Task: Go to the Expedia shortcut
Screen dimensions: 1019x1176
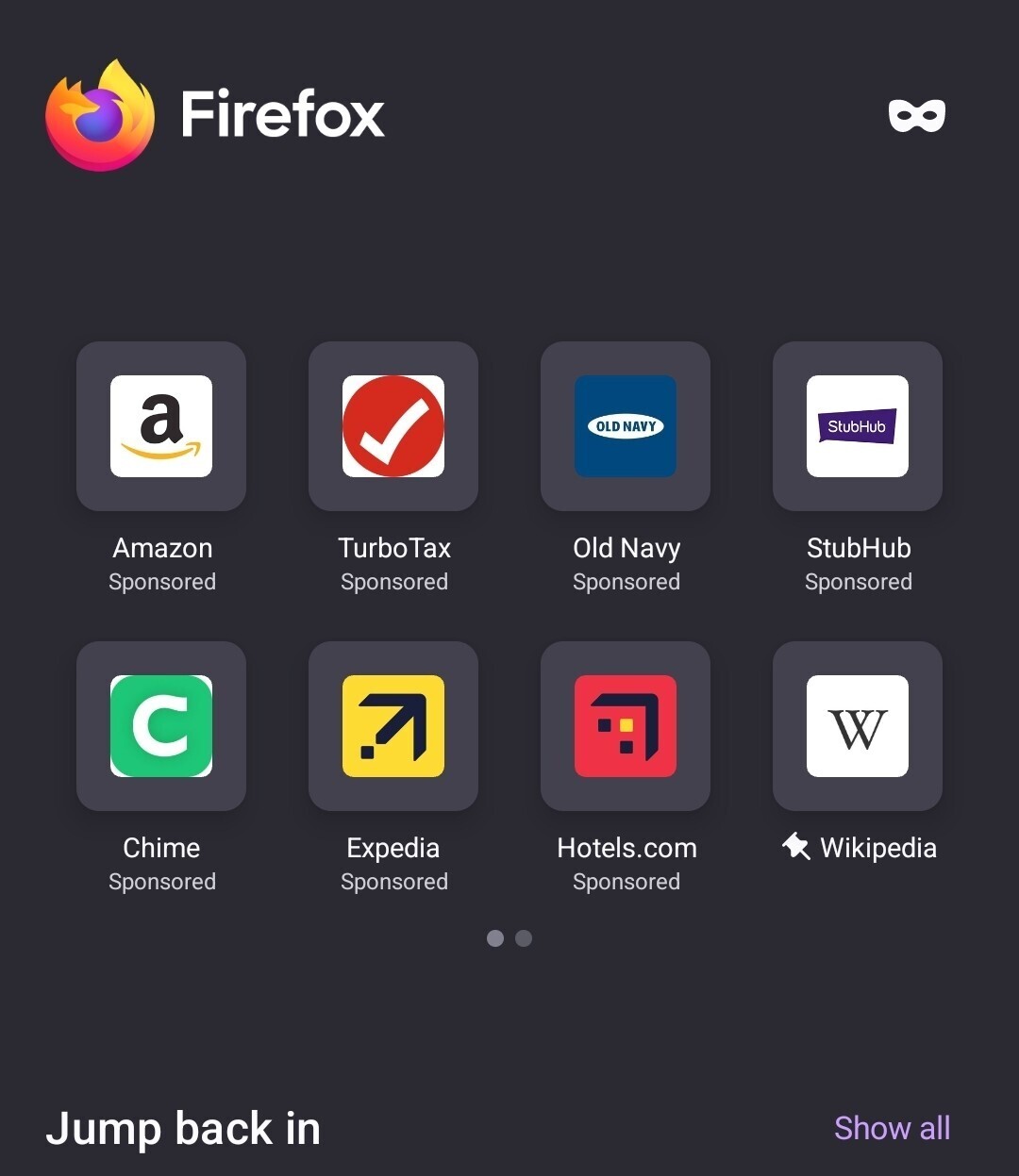Action: (393, 726)
